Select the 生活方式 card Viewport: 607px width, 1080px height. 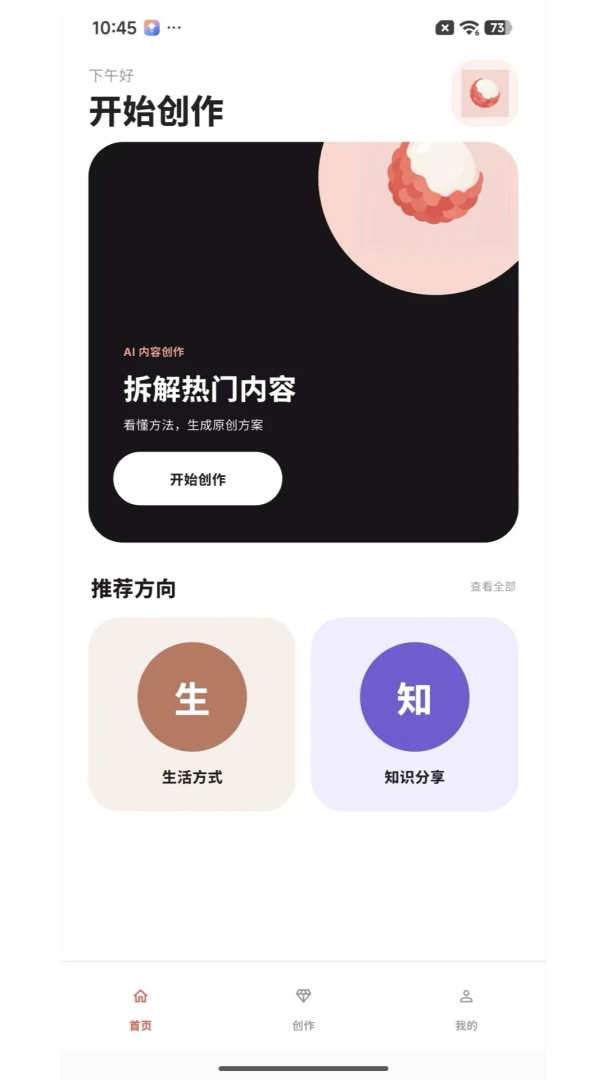coord(192,714)
